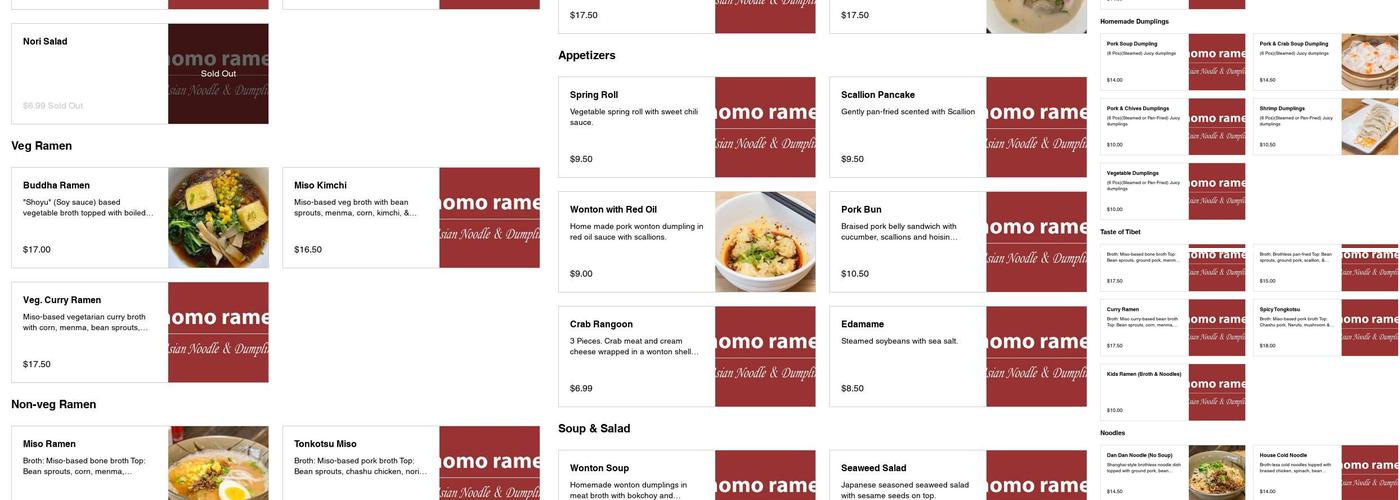This screenshot has width=1400, height=500.
Task: Open the Buddha Ramen item card
Action: pos(90,217)
